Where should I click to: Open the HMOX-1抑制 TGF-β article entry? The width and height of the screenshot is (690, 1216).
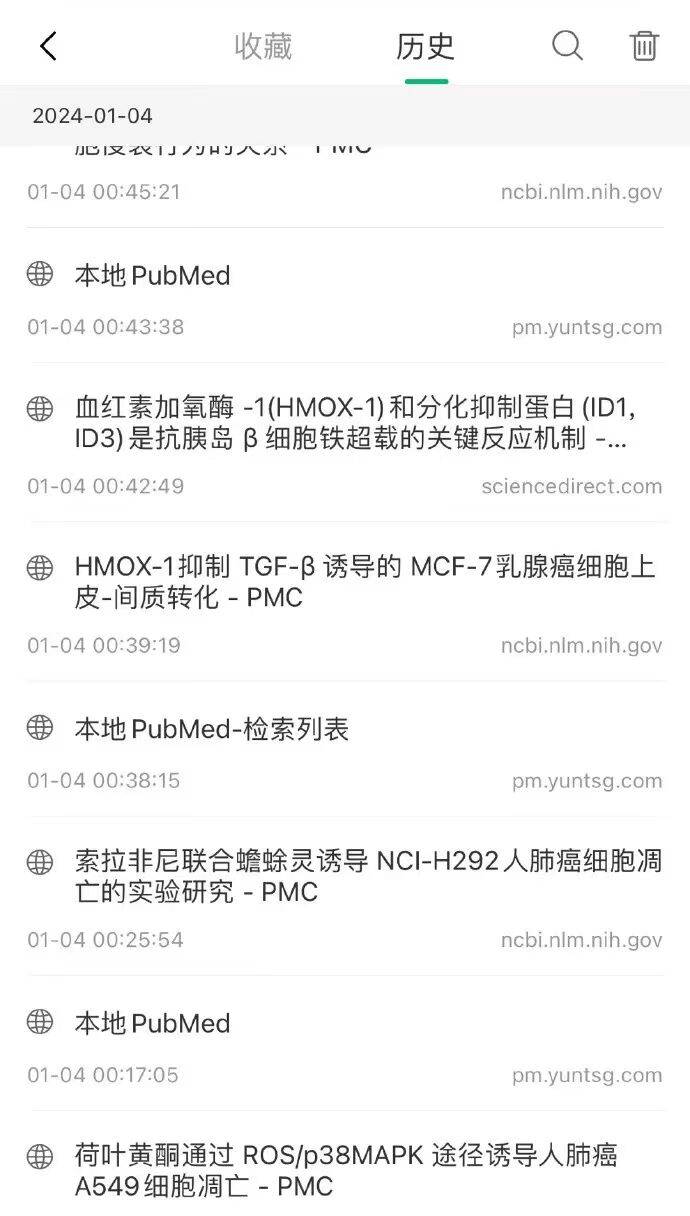click(345, 601)
